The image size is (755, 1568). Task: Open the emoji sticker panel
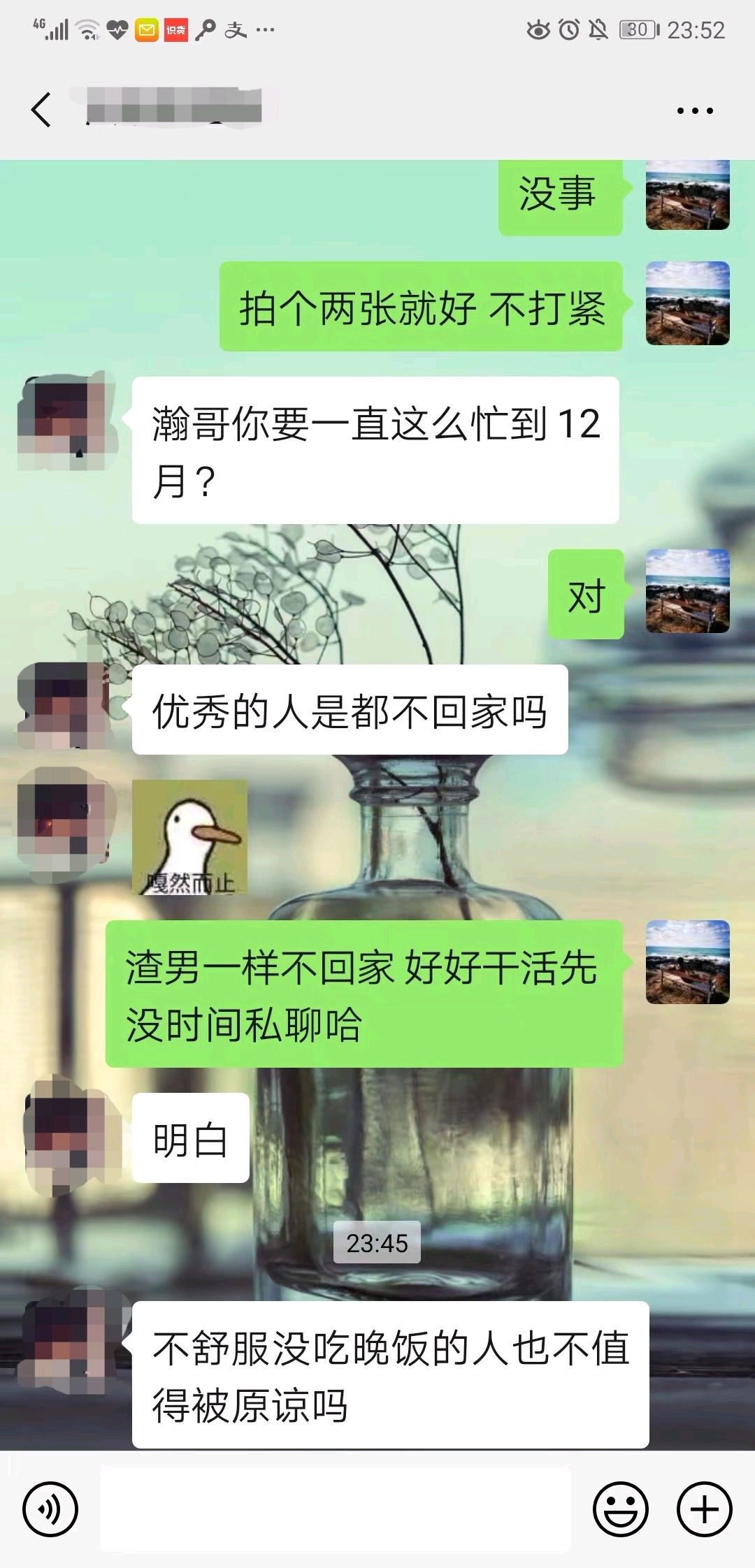pos(621,1509)
